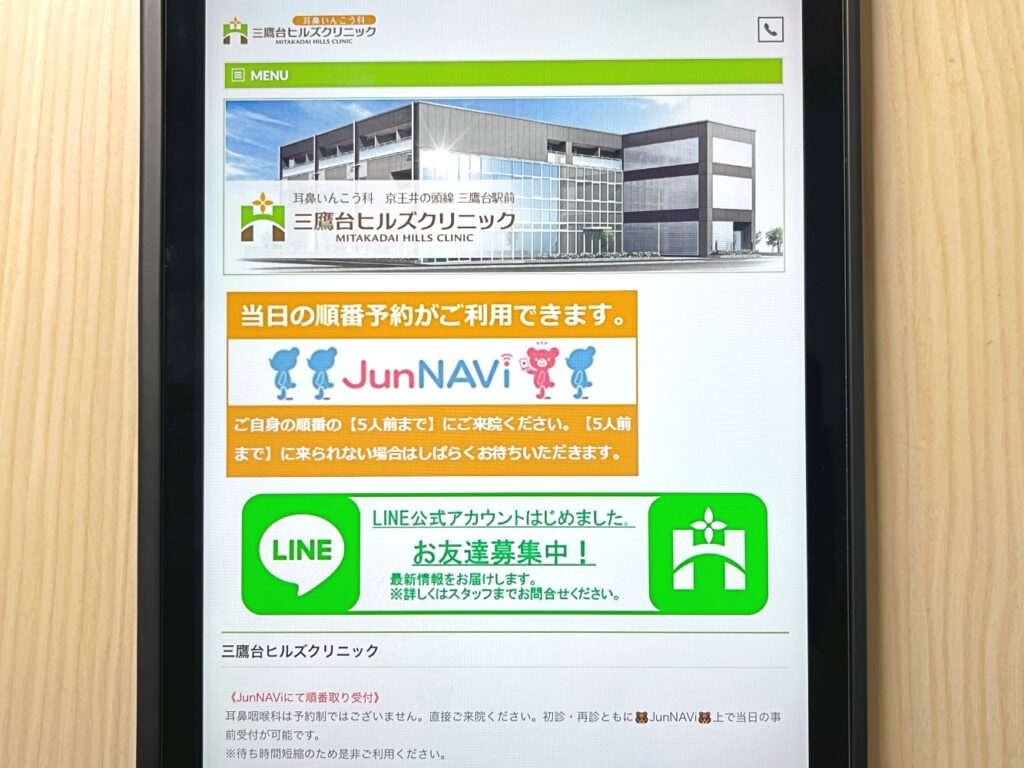Screen dimensions: 1024x768
Task: Tap the Mitakadai Hills Clinic header logo
Action: click(300, 29)
